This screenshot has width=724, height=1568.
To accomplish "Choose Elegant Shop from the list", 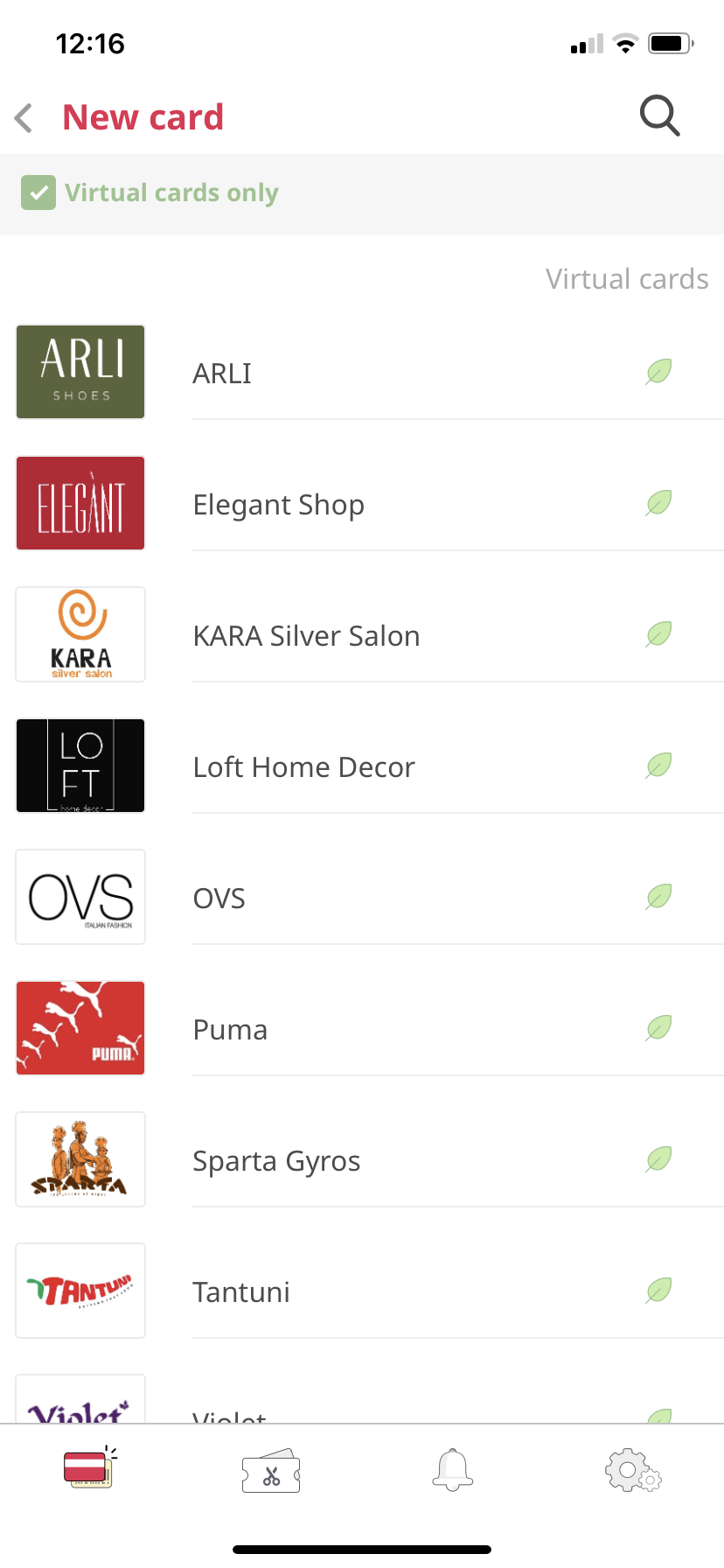I will 362,503.
